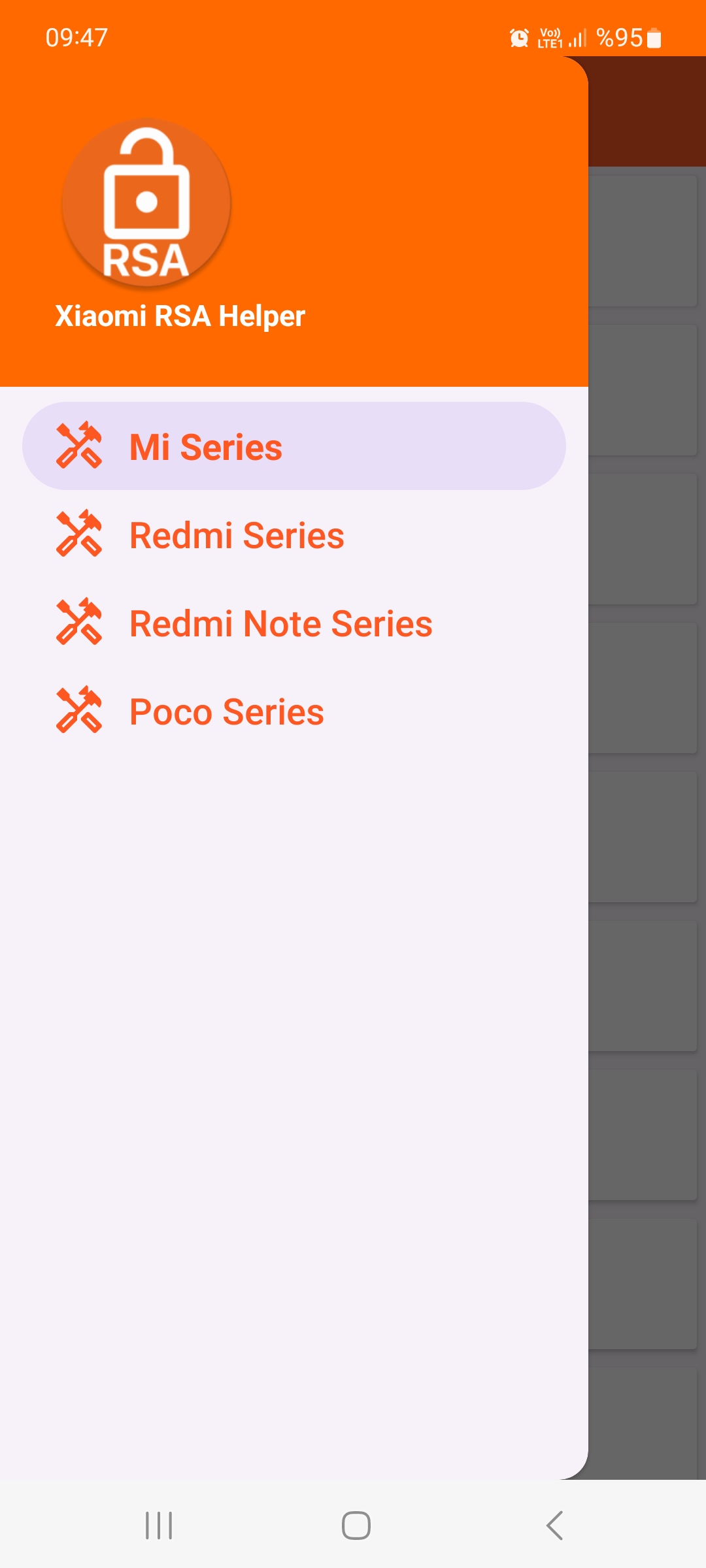
Task: Go to Redmi Note Series
Action: click(294, 623)
